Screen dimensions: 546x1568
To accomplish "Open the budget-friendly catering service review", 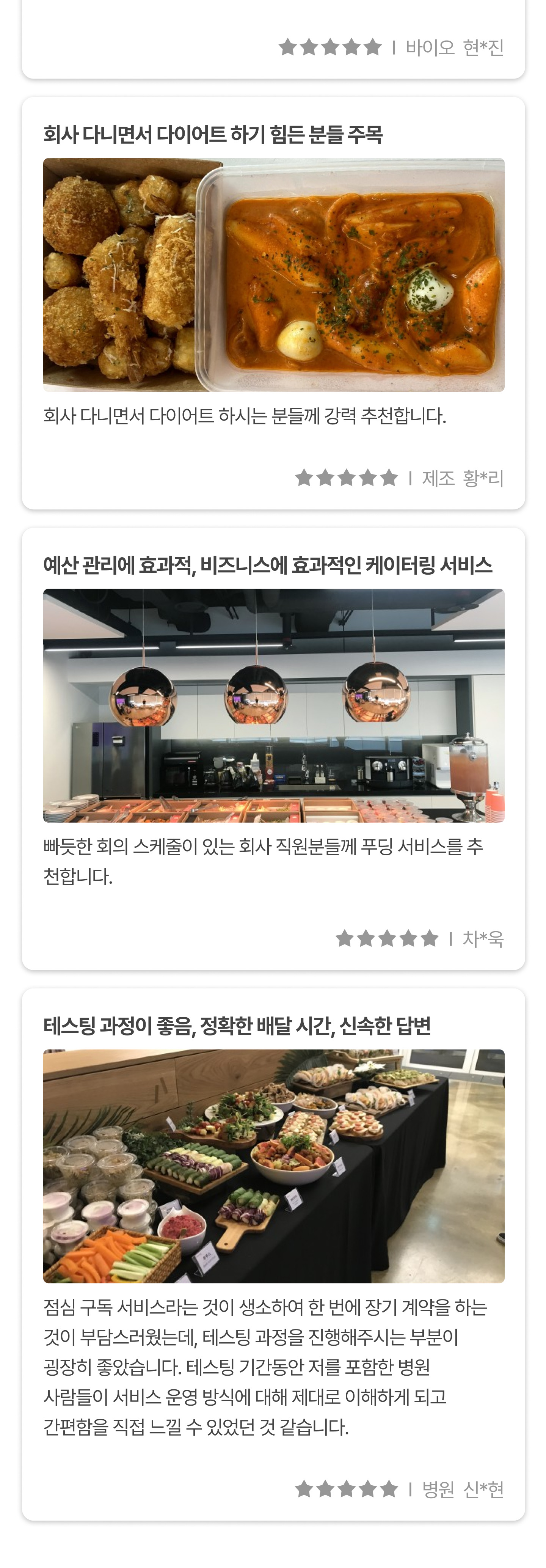I will [267, 566].
